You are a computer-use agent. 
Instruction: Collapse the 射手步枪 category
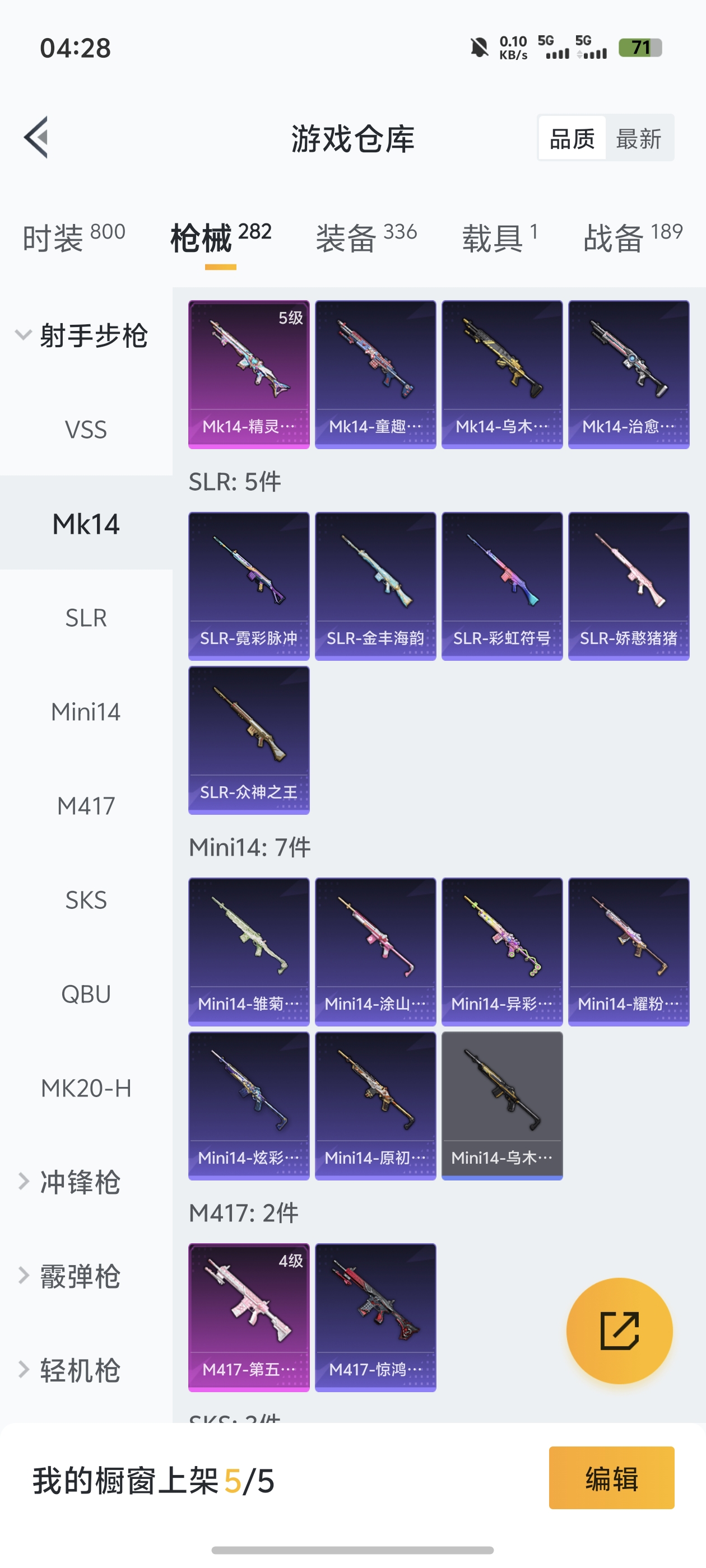[82, 335]
